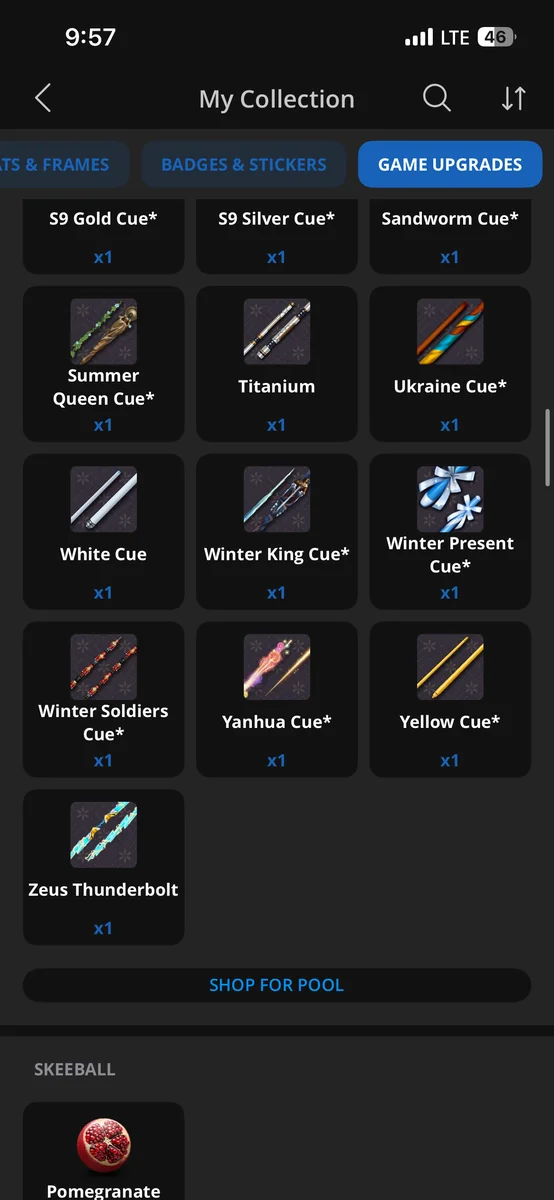The width and height of the screenshot is (554, 1200).
Task: Open the Pomegranate skeeball item
Action: tap(103, 1151)
